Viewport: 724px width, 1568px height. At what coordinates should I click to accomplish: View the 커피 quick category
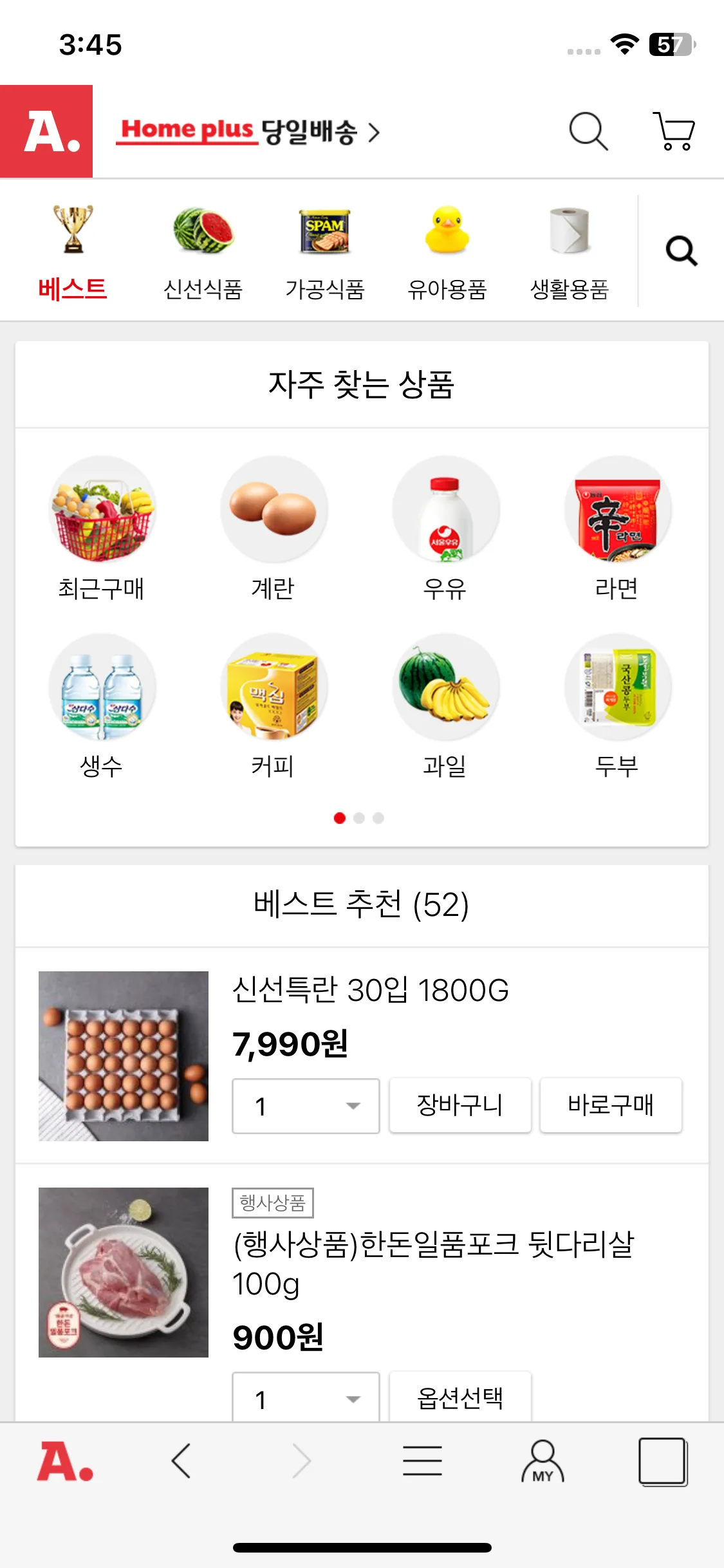274,705
